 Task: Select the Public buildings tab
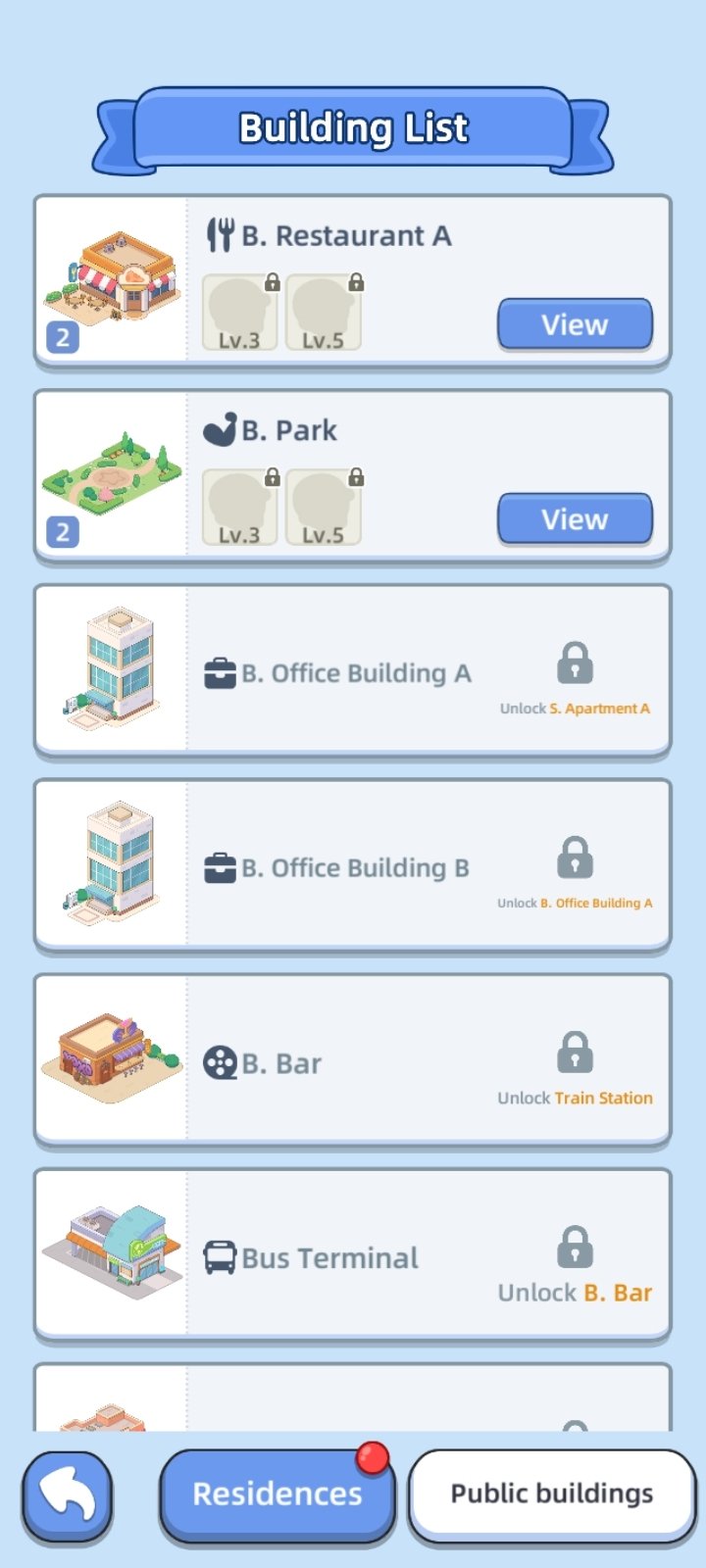click(551, 1494)
